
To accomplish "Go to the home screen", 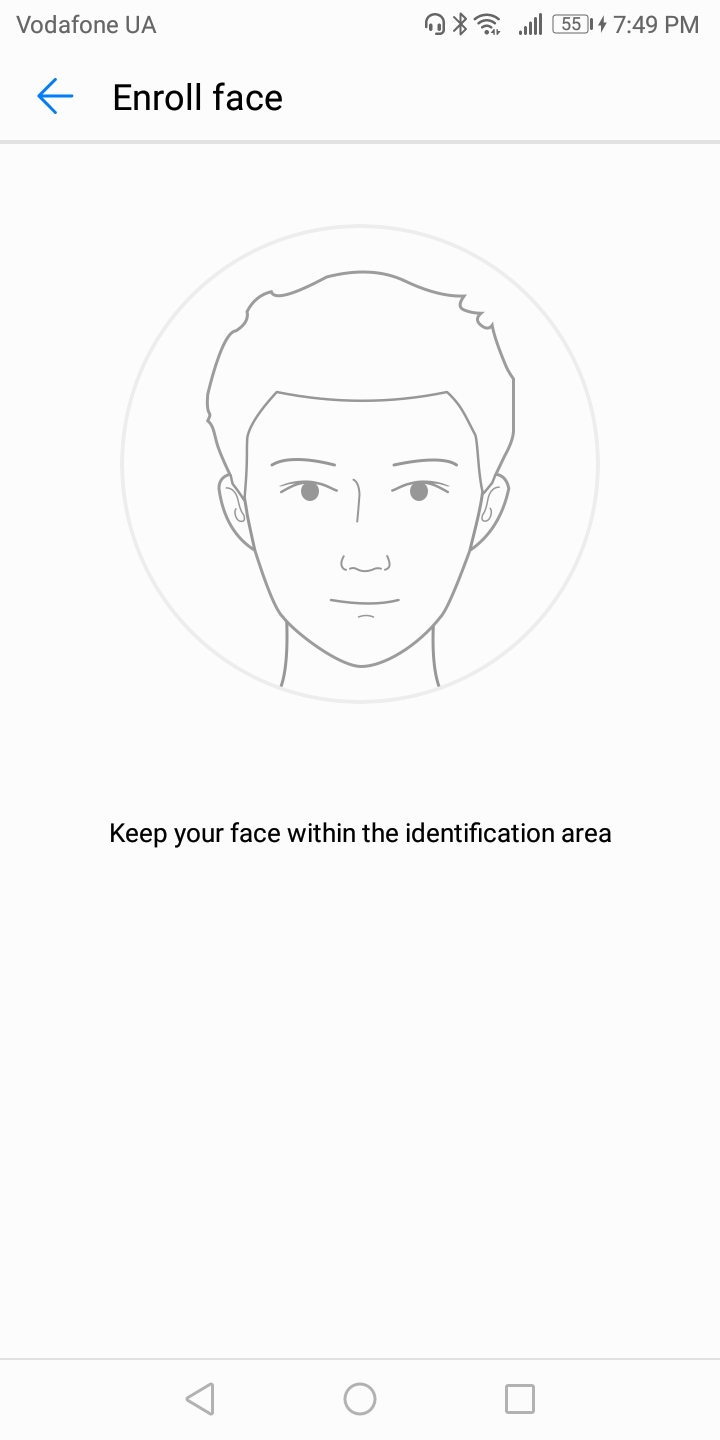I will [x=360, y=1398].
